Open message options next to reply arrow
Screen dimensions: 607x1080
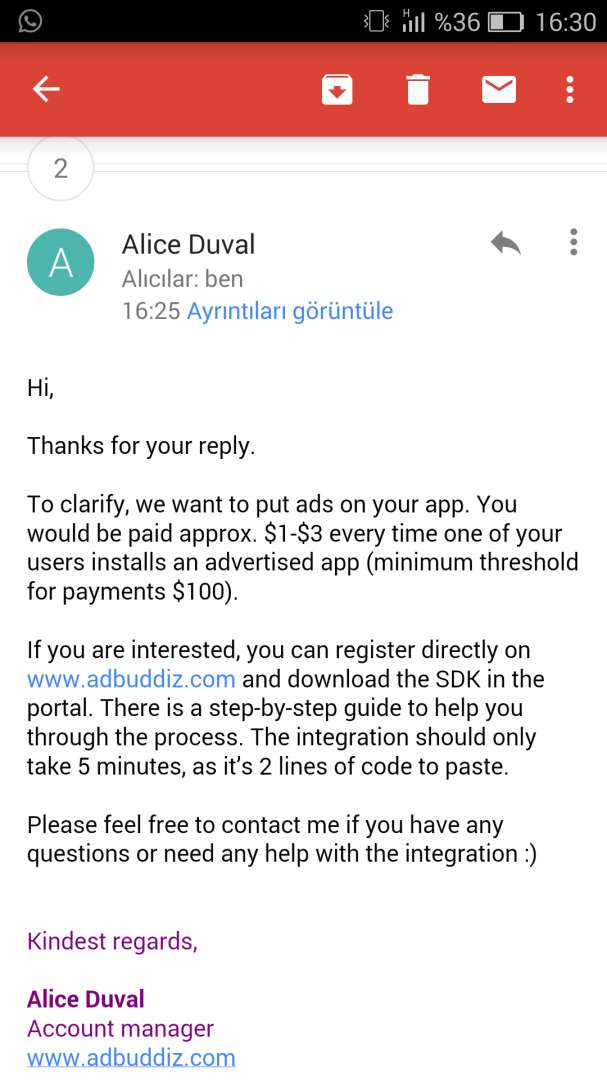coord(573,242)
